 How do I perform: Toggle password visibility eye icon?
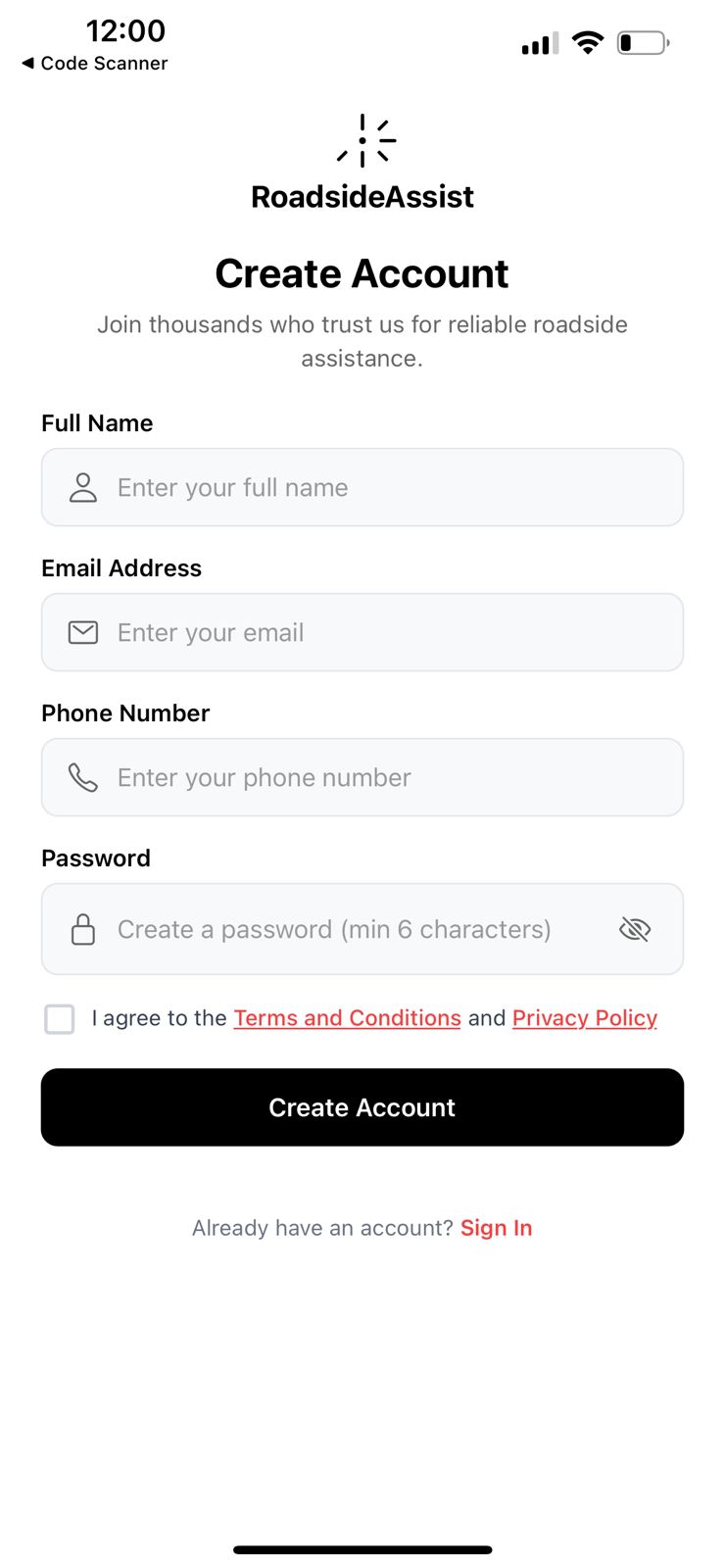coord(635,929)
